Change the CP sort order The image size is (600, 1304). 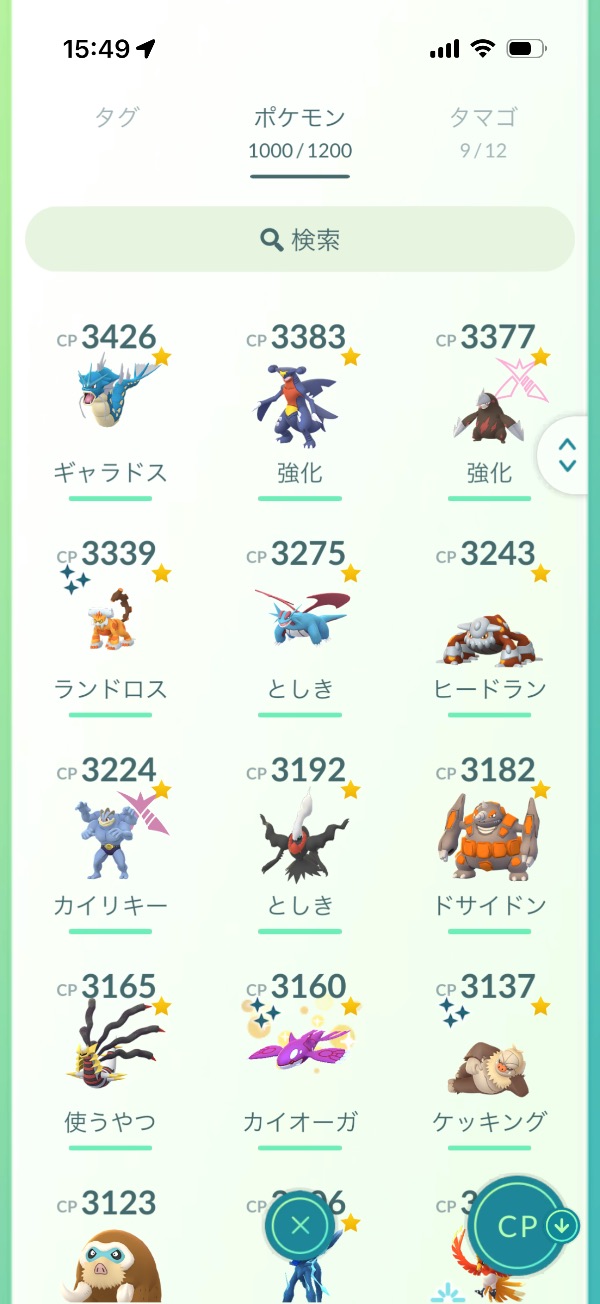(x=521, y=1226)
